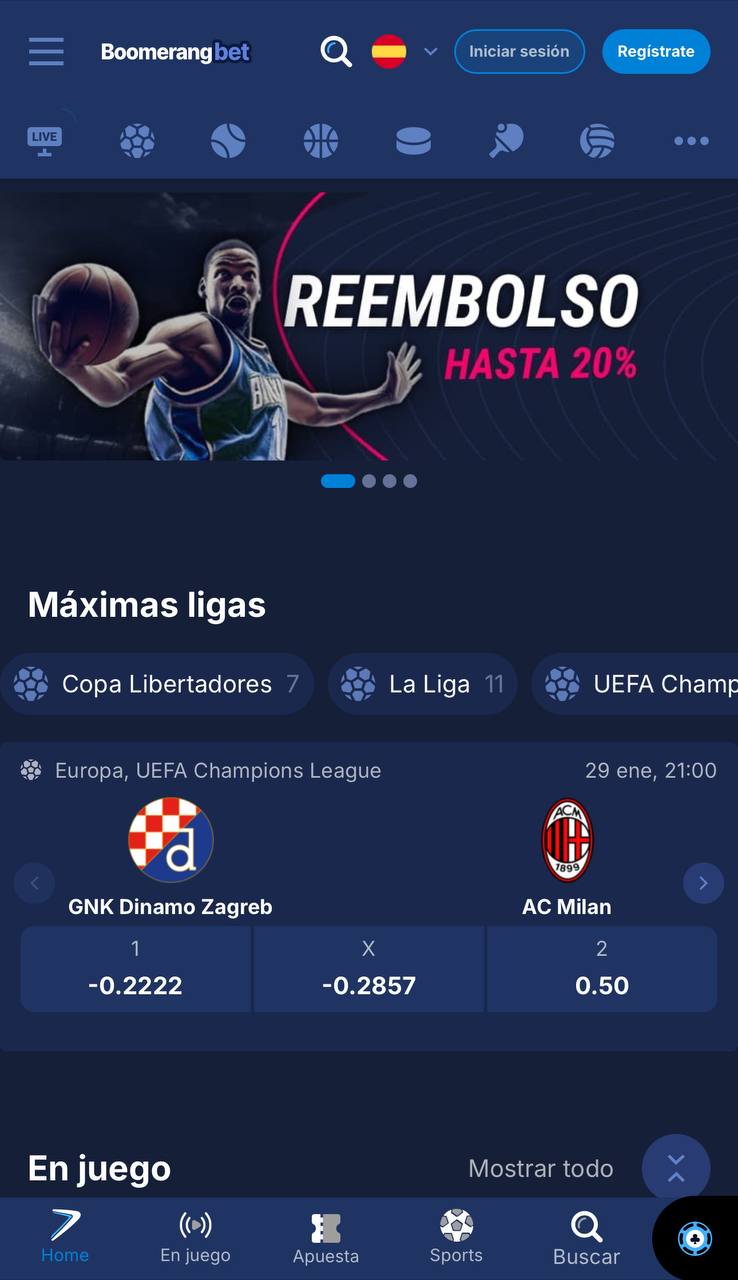Tap Iniciar sesión button

tap(519, 51)
